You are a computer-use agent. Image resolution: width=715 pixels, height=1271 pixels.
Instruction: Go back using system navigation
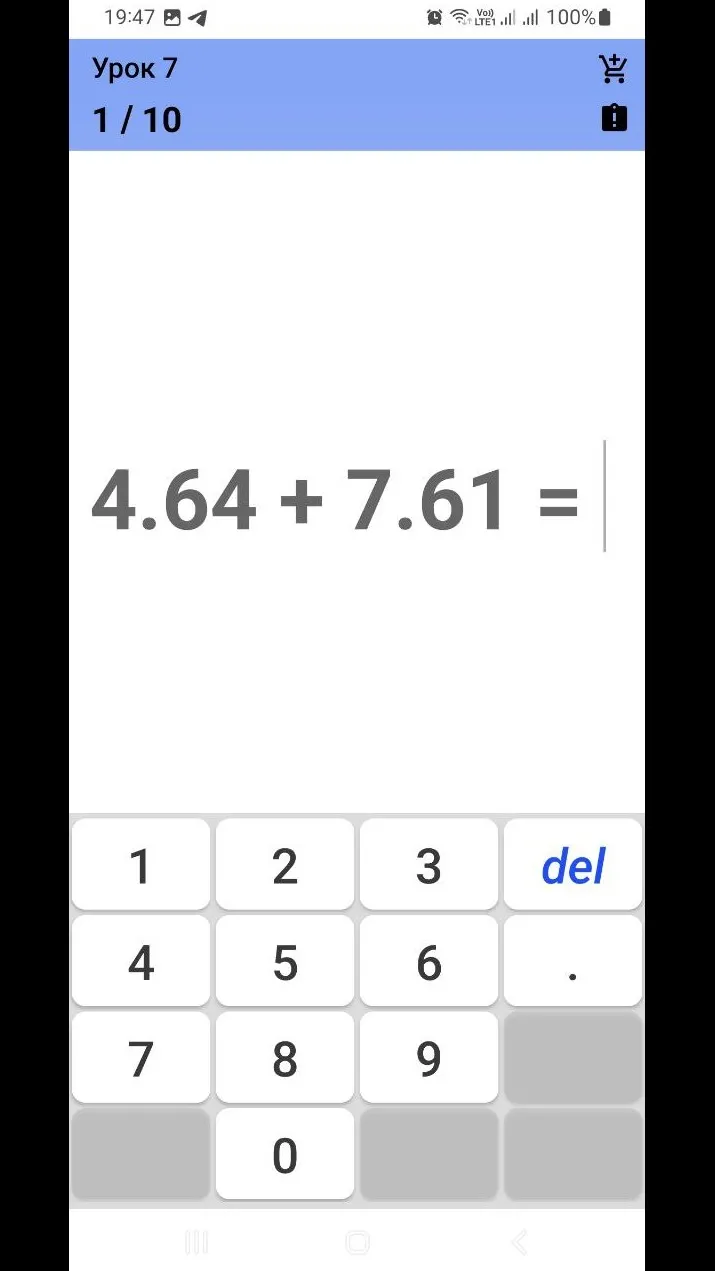click(x=519, y=1242)
